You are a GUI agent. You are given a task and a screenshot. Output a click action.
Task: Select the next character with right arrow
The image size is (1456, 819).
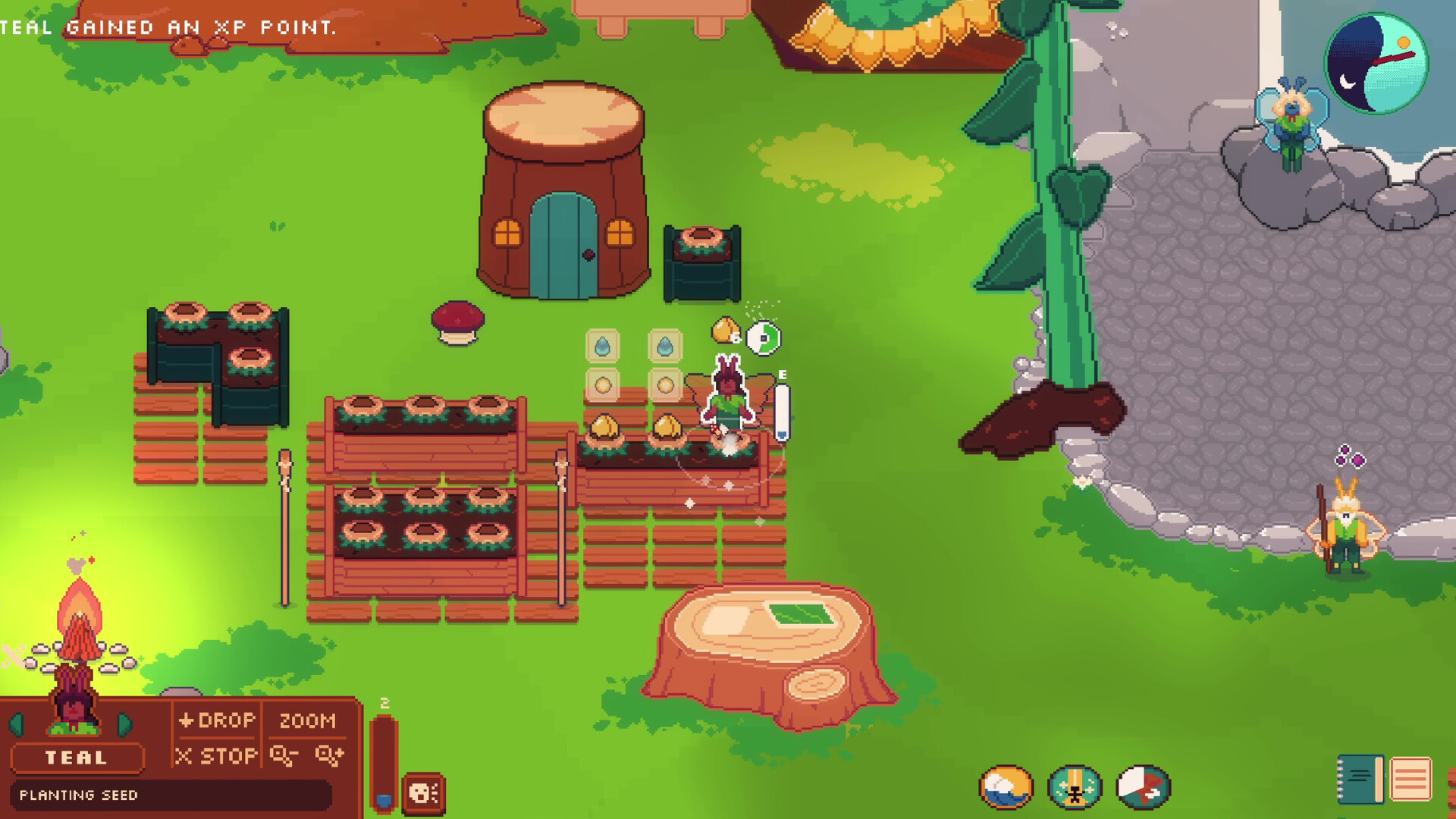pyautogui.click(x=125, y=724)
